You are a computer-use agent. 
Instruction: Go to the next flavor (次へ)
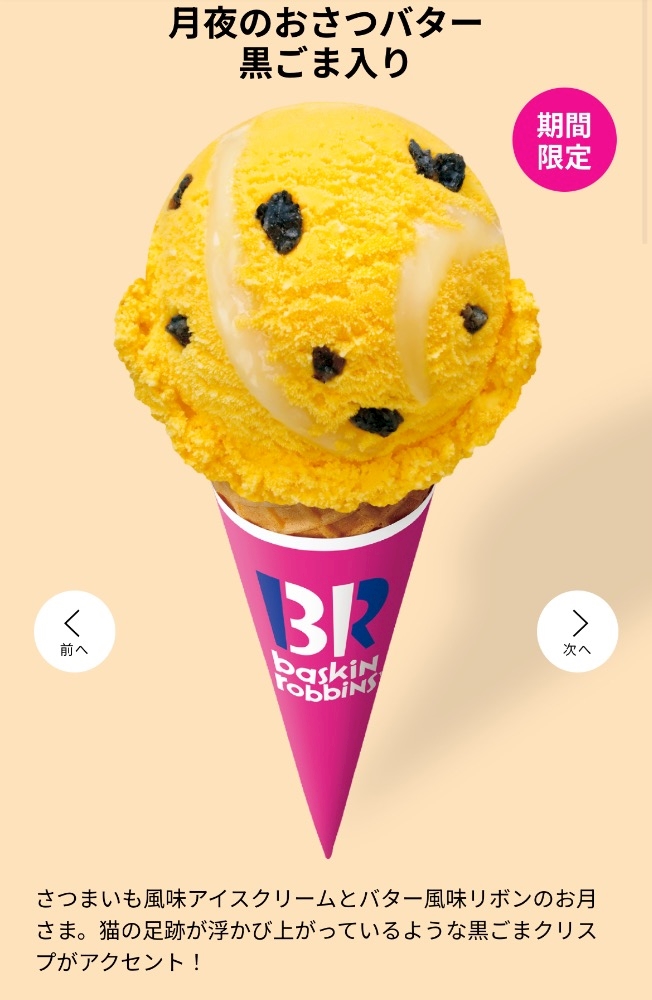point(577,631)
